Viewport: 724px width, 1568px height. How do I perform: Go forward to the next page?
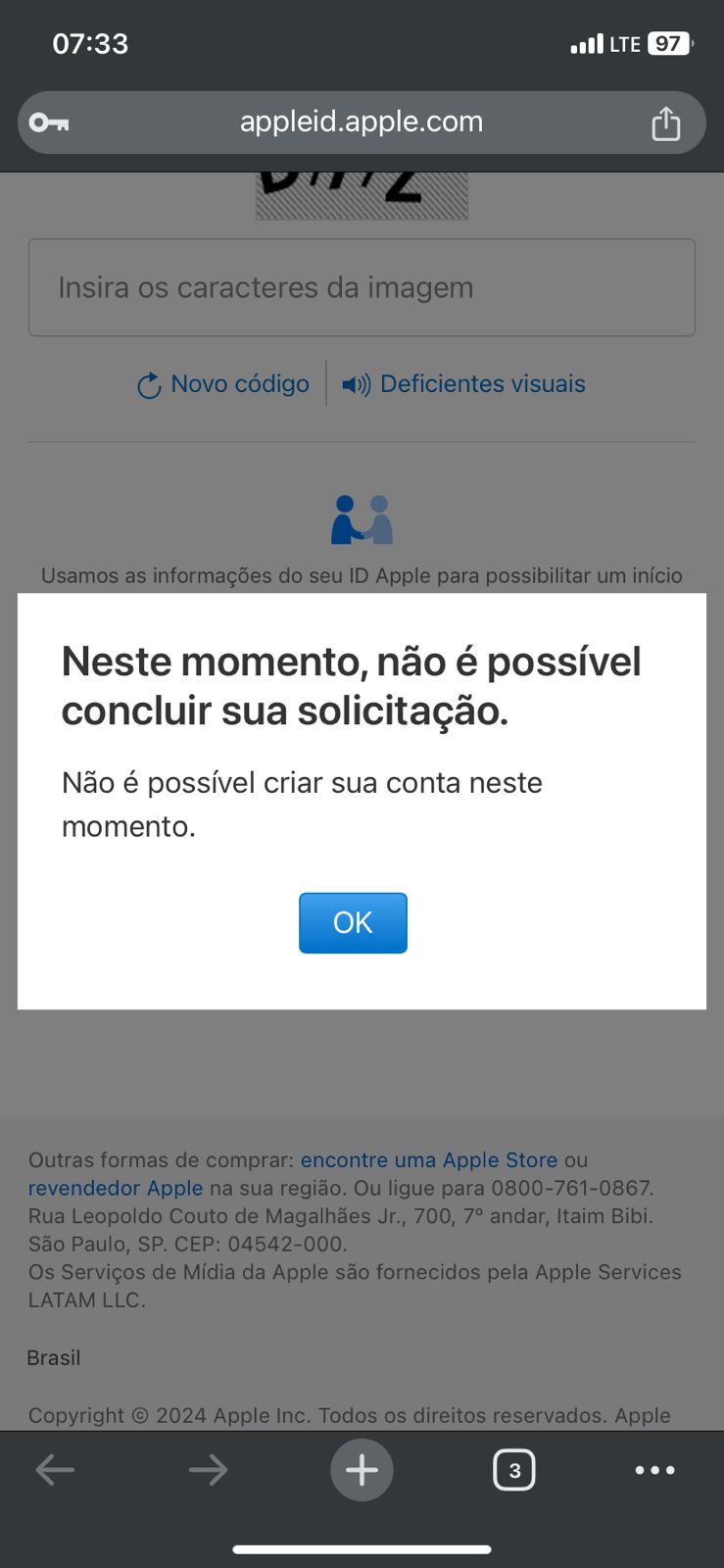pos(208,1469)
